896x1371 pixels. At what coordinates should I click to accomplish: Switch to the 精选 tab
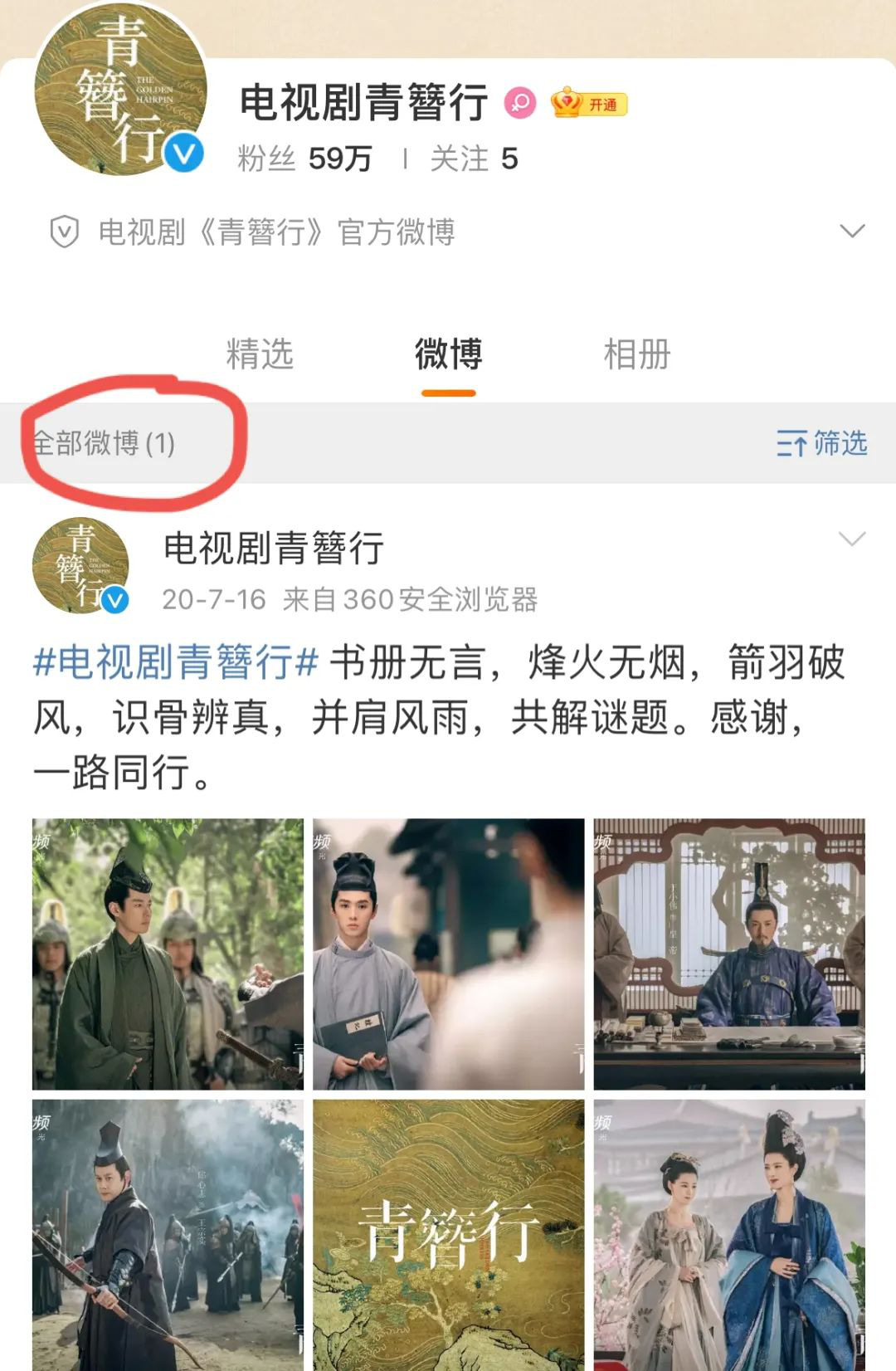pos(260,354)
